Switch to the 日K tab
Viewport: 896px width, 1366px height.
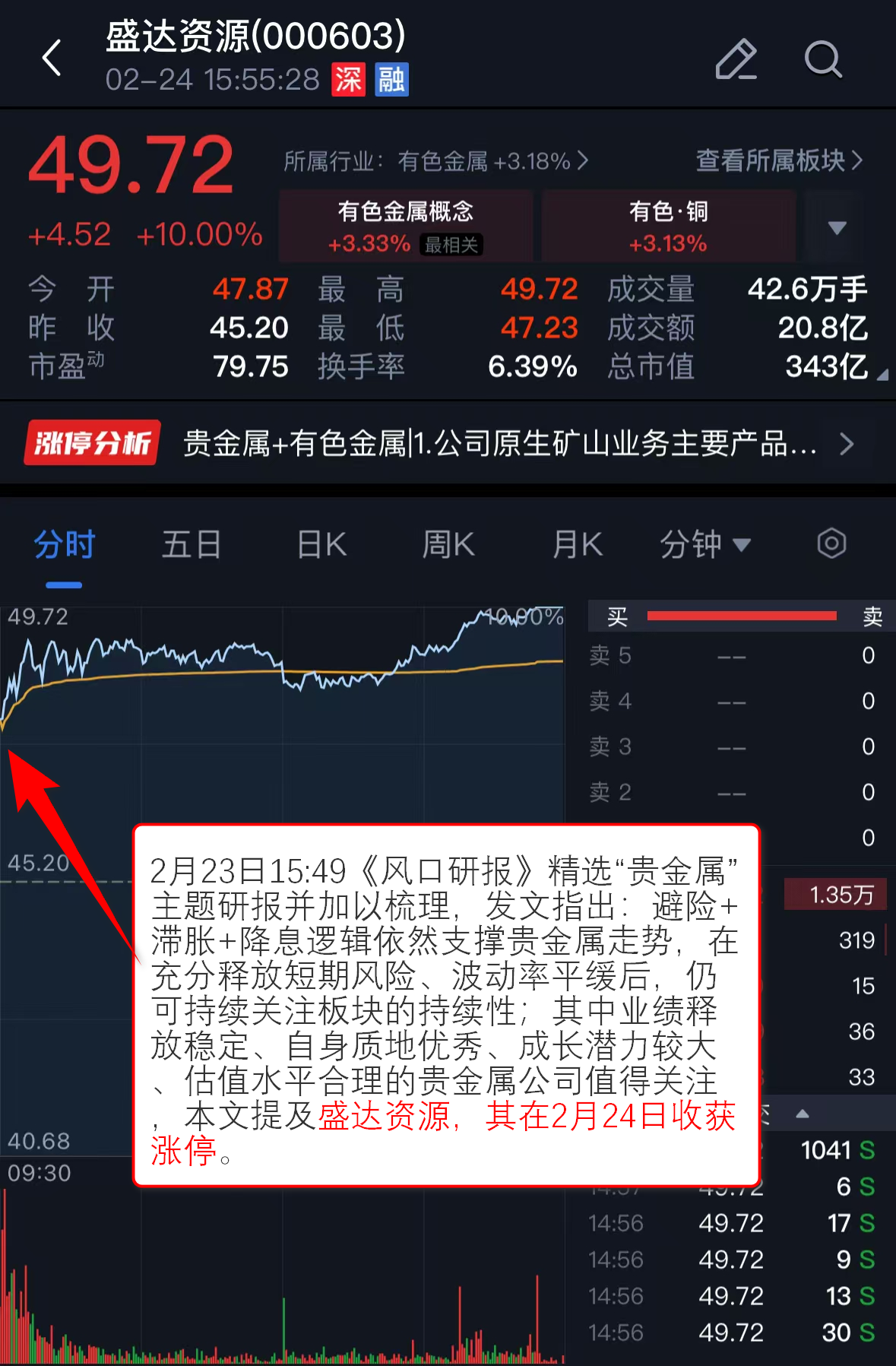[321, 545]
